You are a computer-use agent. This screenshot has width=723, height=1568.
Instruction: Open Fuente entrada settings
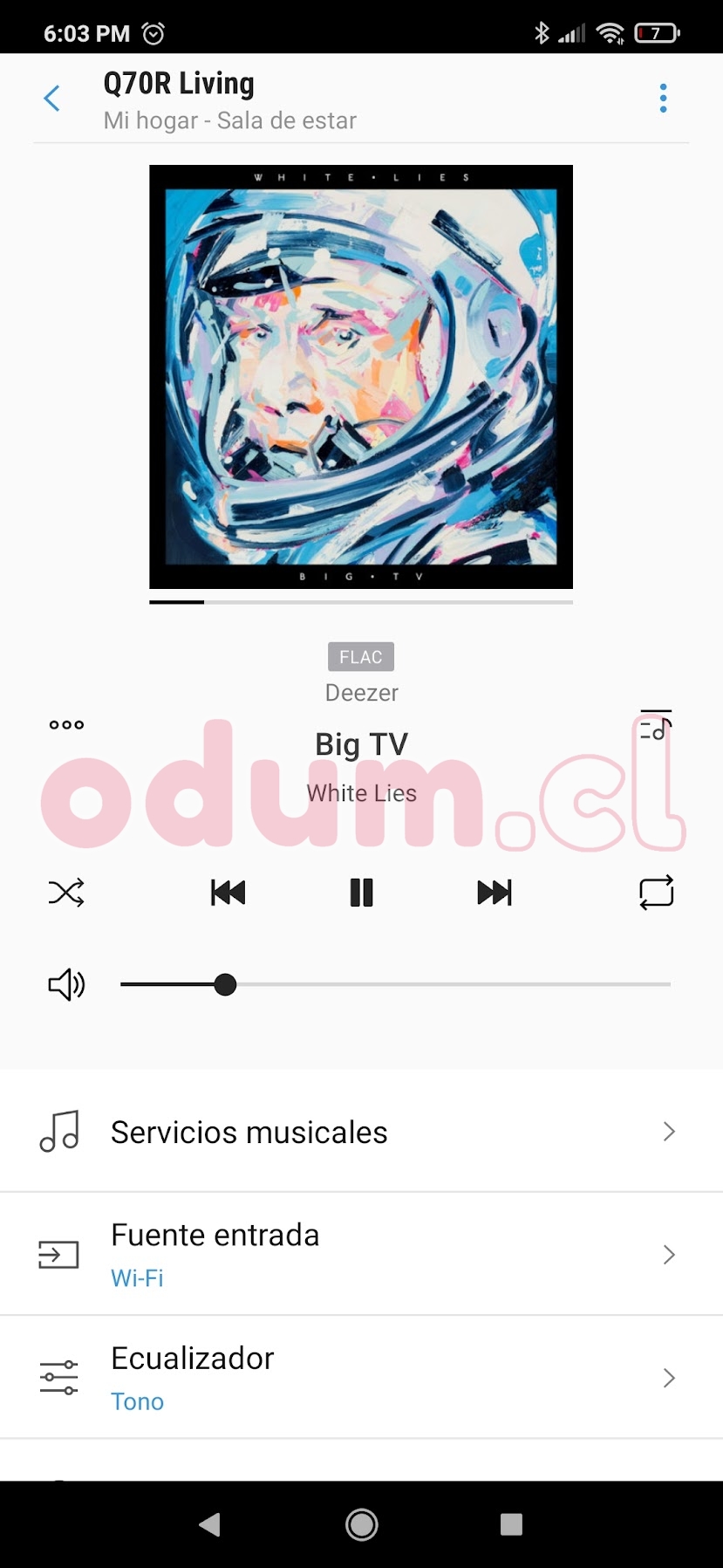[x=361, y=1255]
